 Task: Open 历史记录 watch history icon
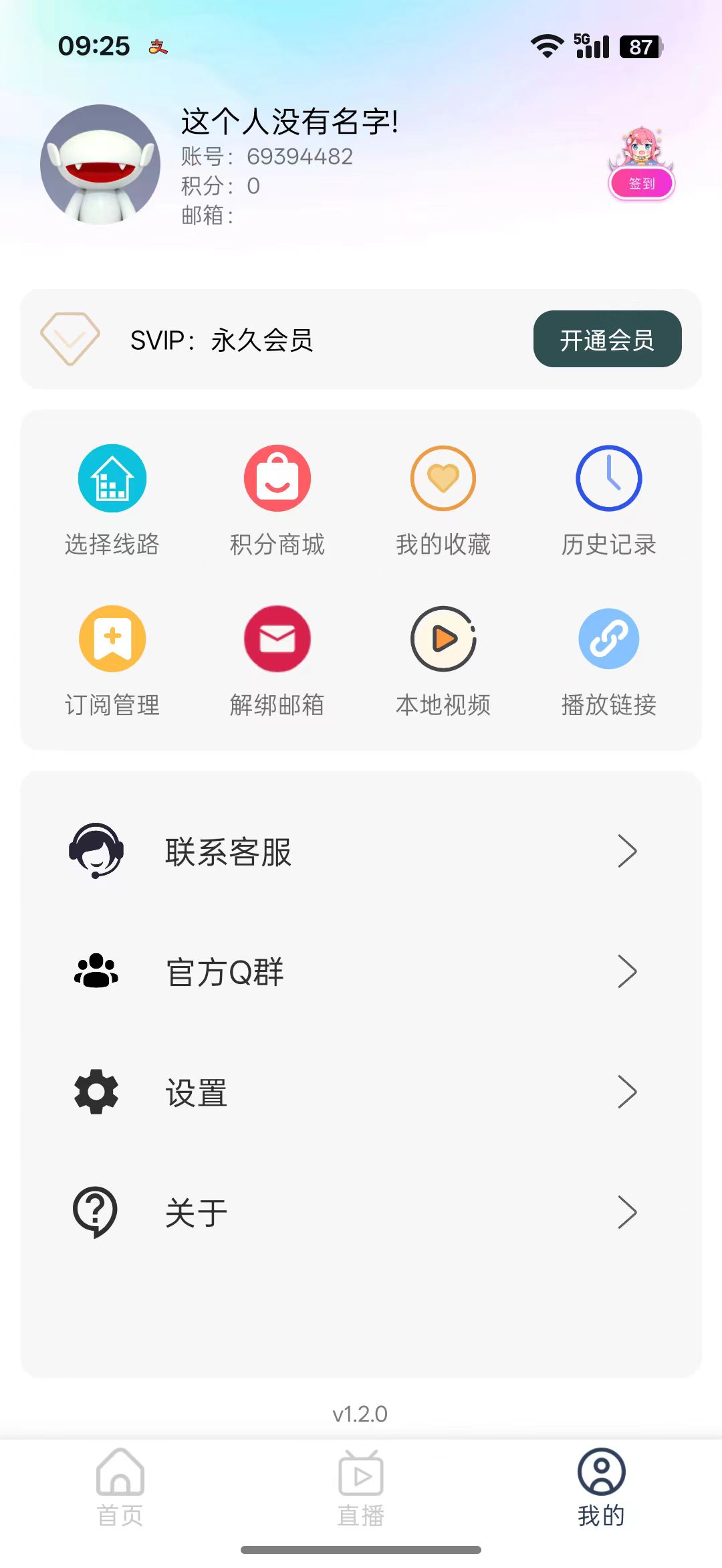609,478
